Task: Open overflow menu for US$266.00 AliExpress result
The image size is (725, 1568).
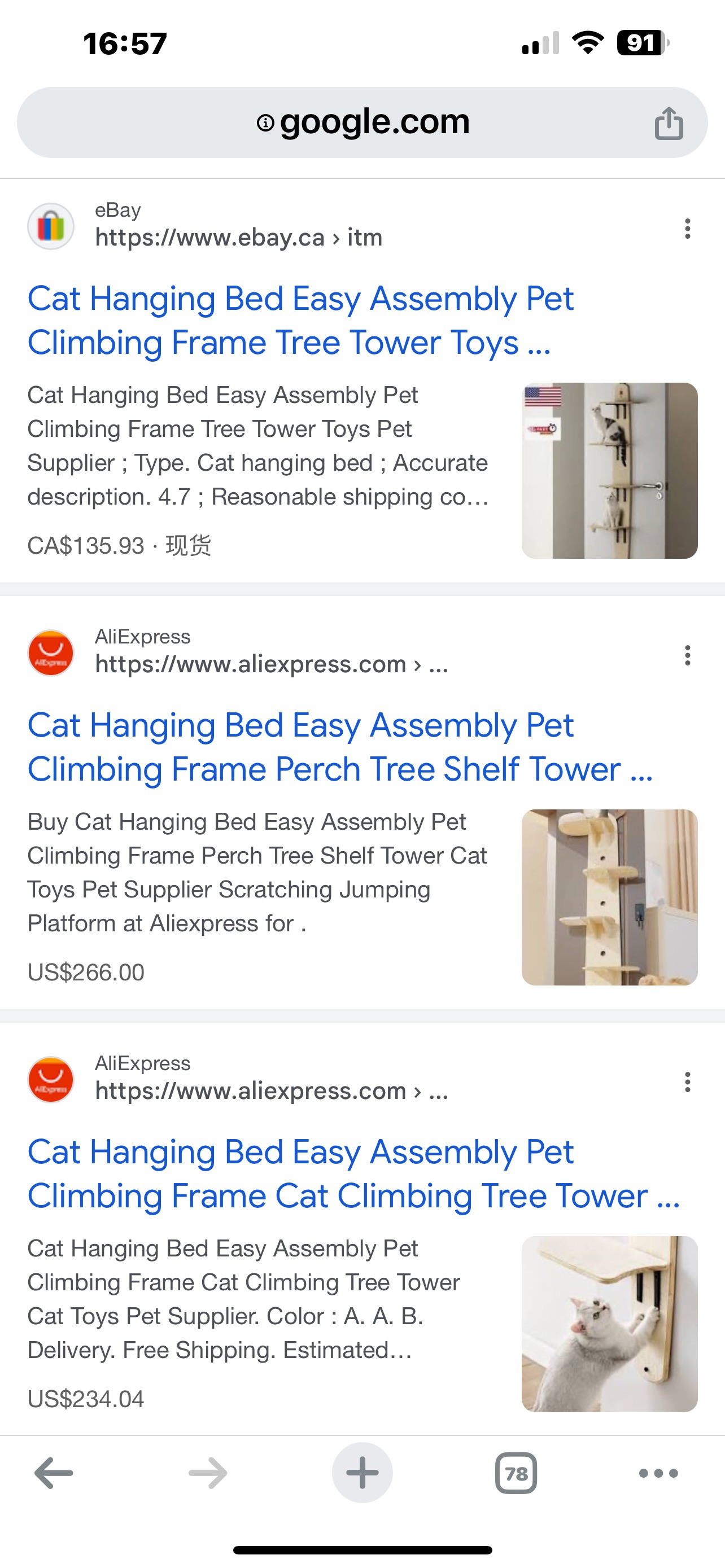Action: pos(687,655)
